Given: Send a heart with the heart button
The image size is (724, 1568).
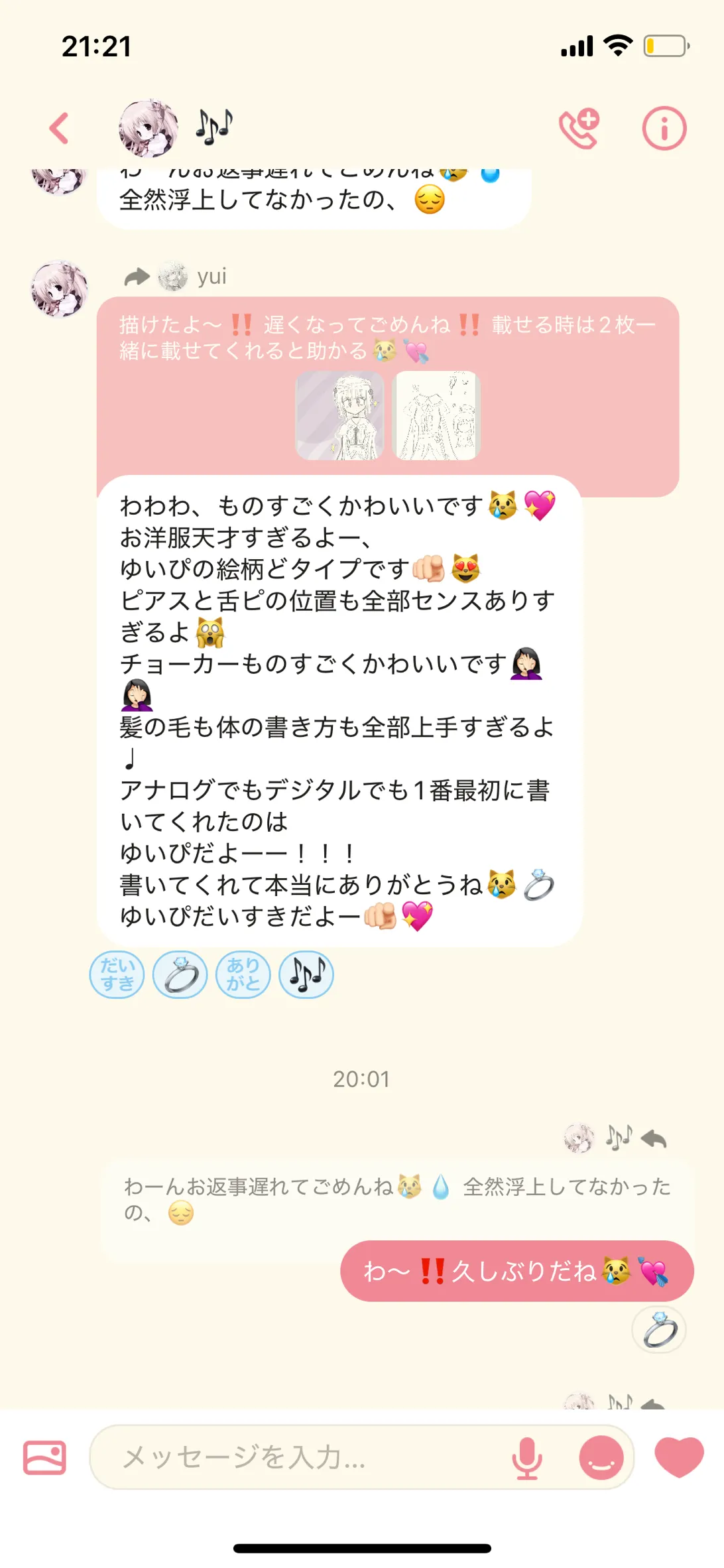Looking at the screenshot, I should (x=679, y=1456).
